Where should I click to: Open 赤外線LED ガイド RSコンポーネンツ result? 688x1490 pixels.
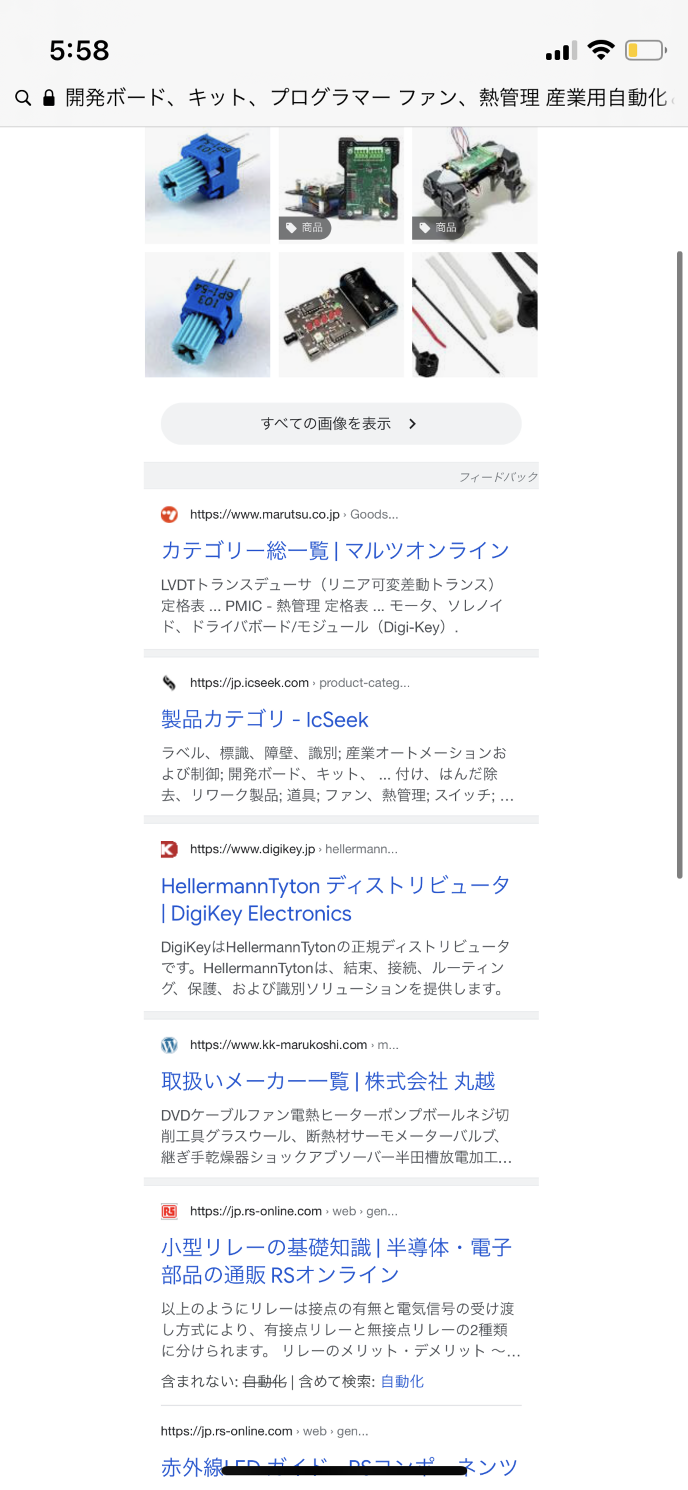(x=339, y=1466)
